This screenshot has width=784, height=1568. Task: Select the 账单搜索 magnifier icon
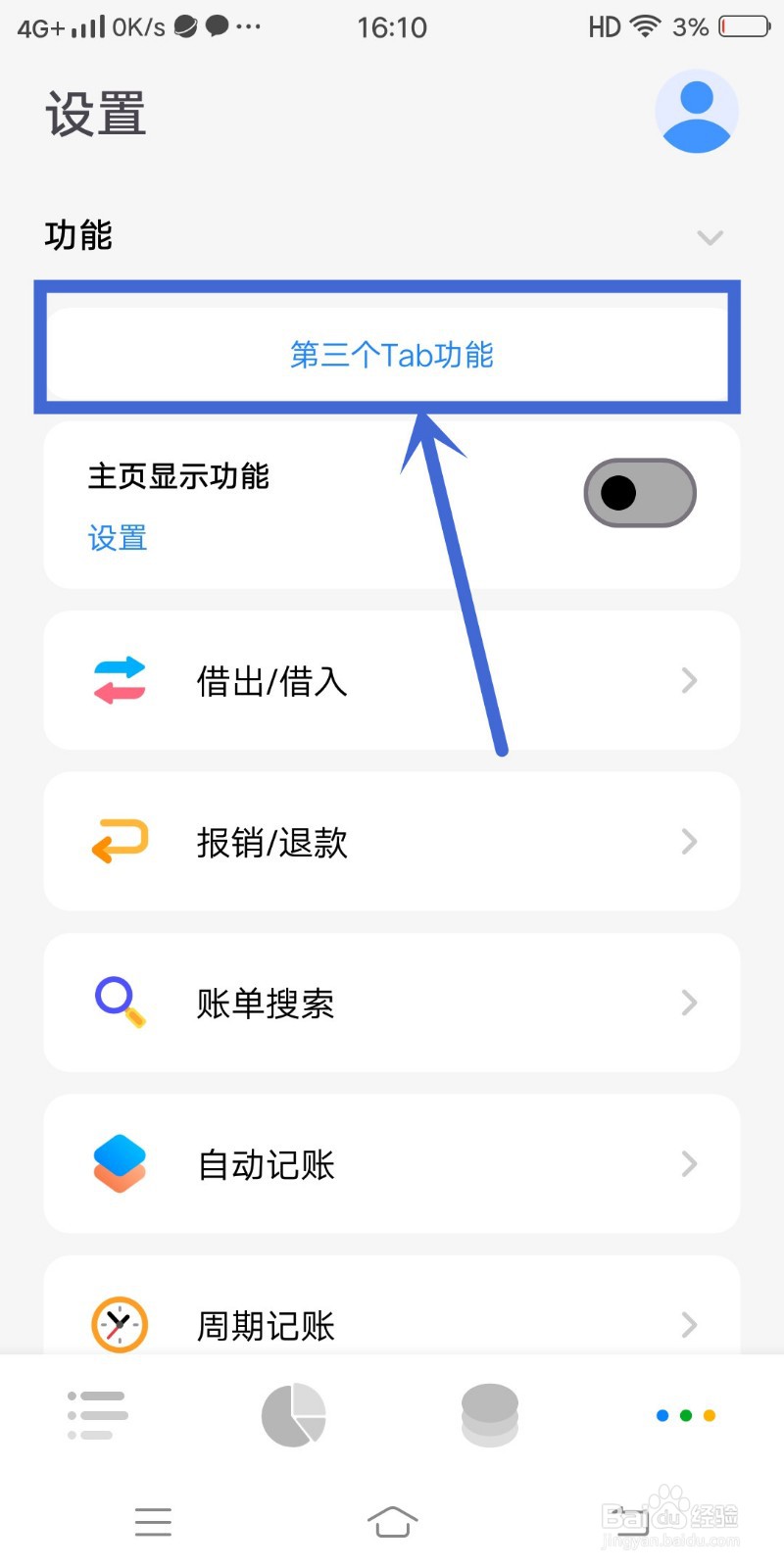pos(119,1002)
